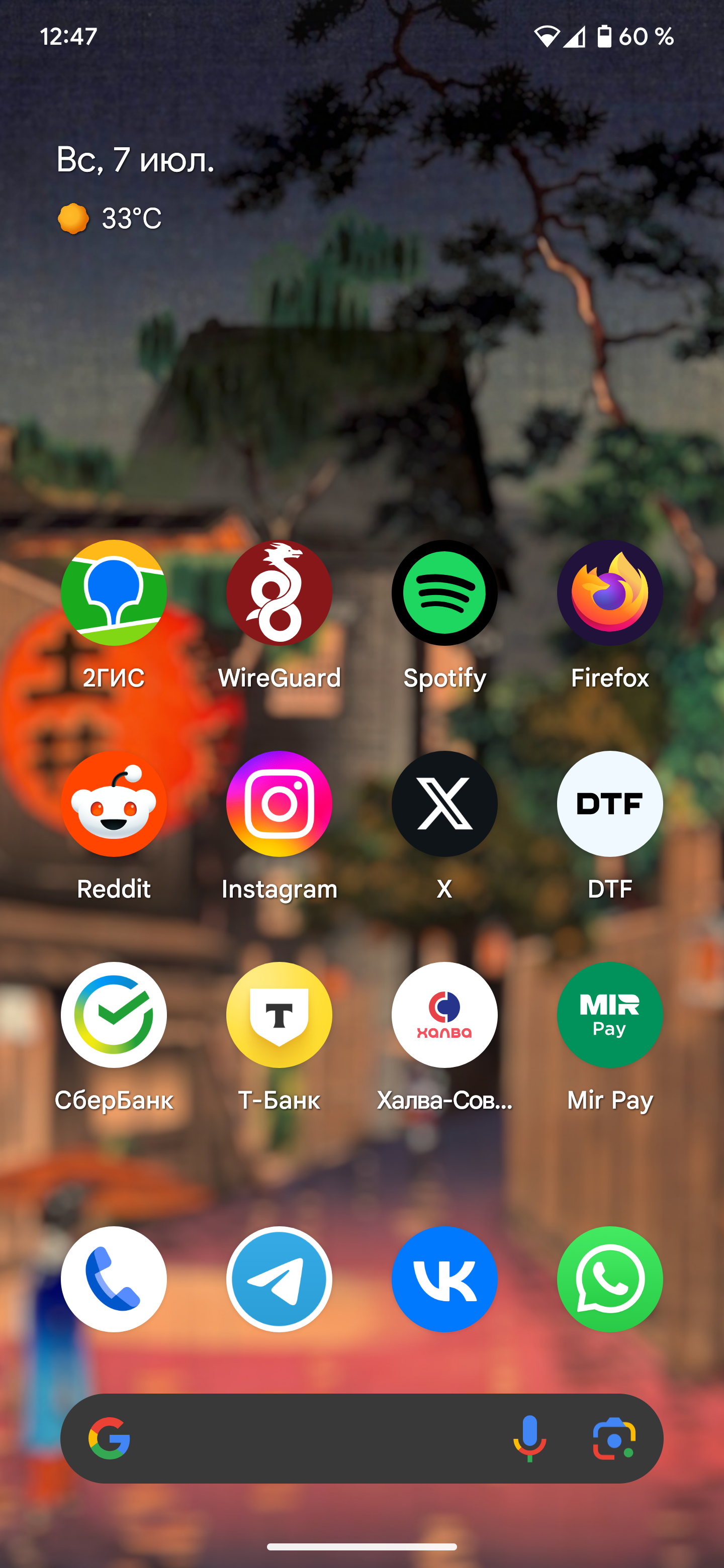Open the DTF app
Screen dimensions: 724x1568
pyautogui.click(x=609, y=804)
